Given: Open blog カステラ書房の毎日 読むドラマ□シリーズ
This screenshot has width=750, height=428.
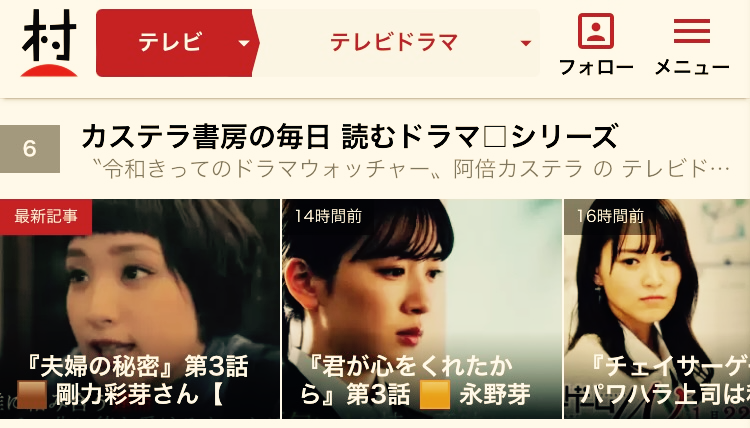Looking at the screenshot, I should click(x=349, y=136).
